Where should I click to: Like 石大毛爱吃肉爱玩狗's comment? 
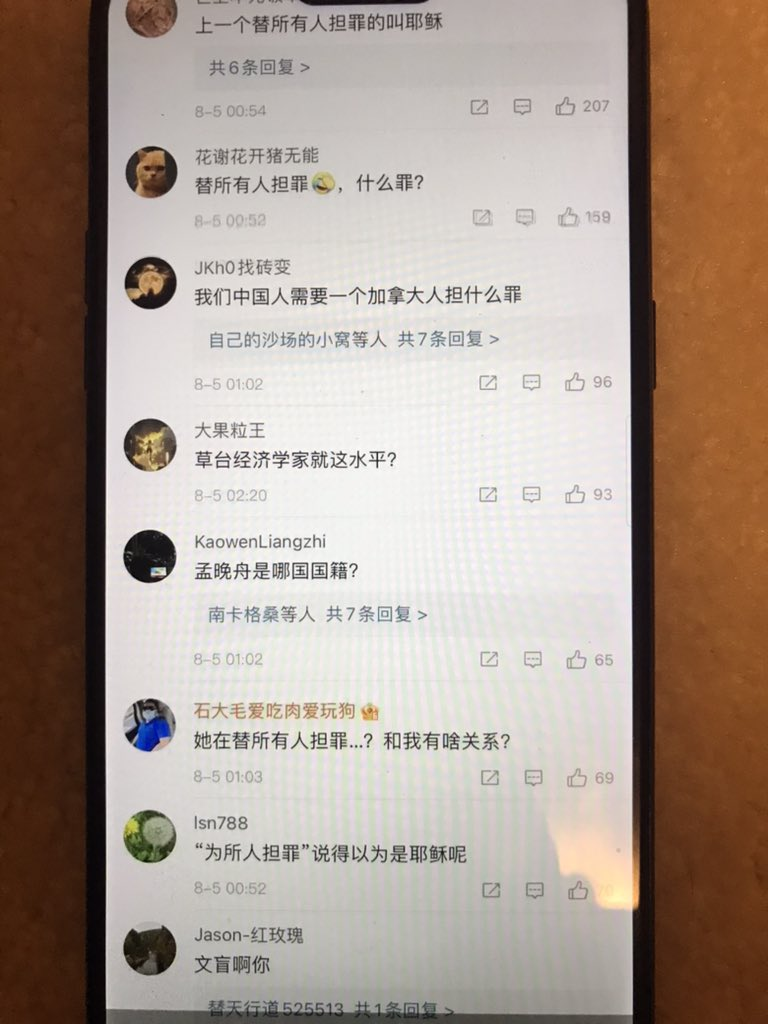click(x=578, y=778)
